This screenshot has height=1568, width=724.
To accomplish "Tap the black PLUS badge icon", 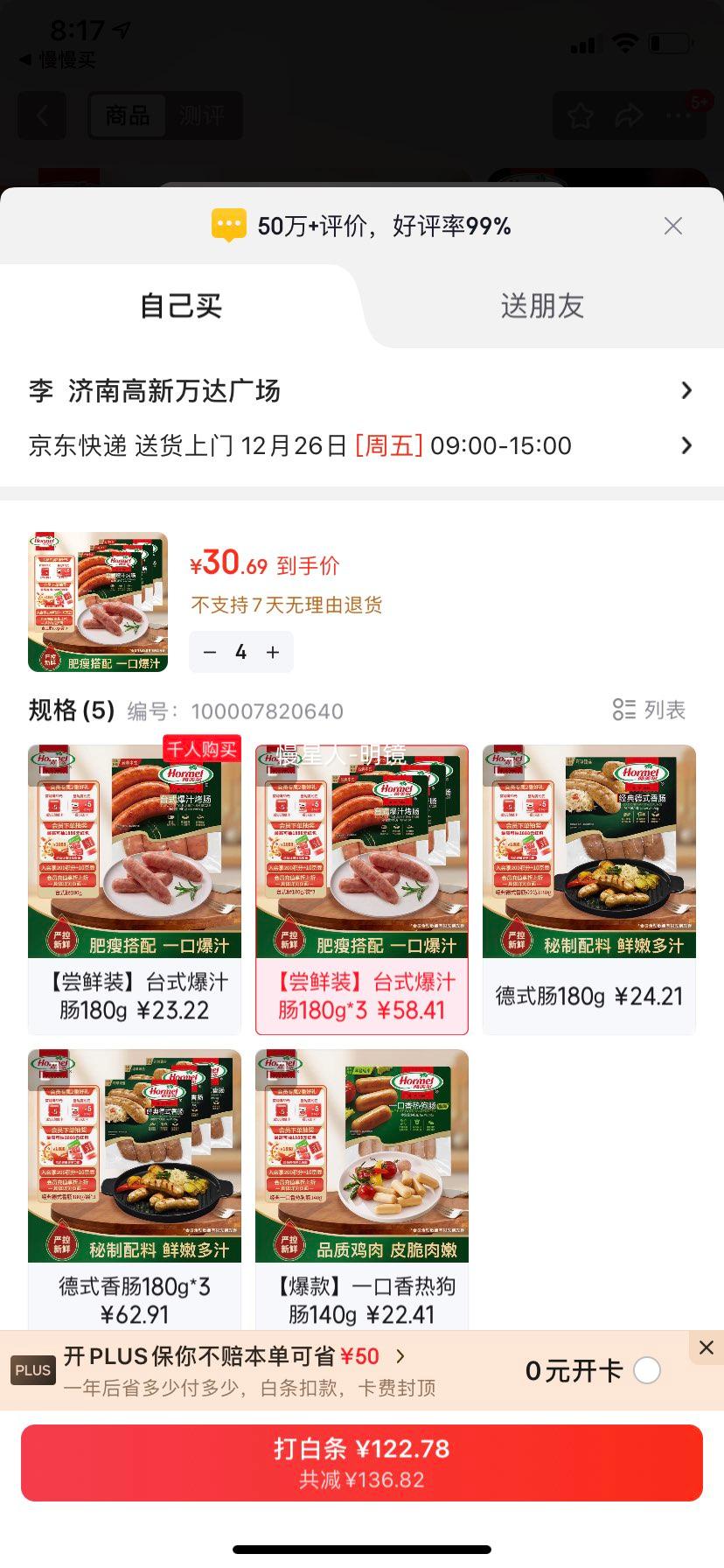I will click(x=32, y=1370).
